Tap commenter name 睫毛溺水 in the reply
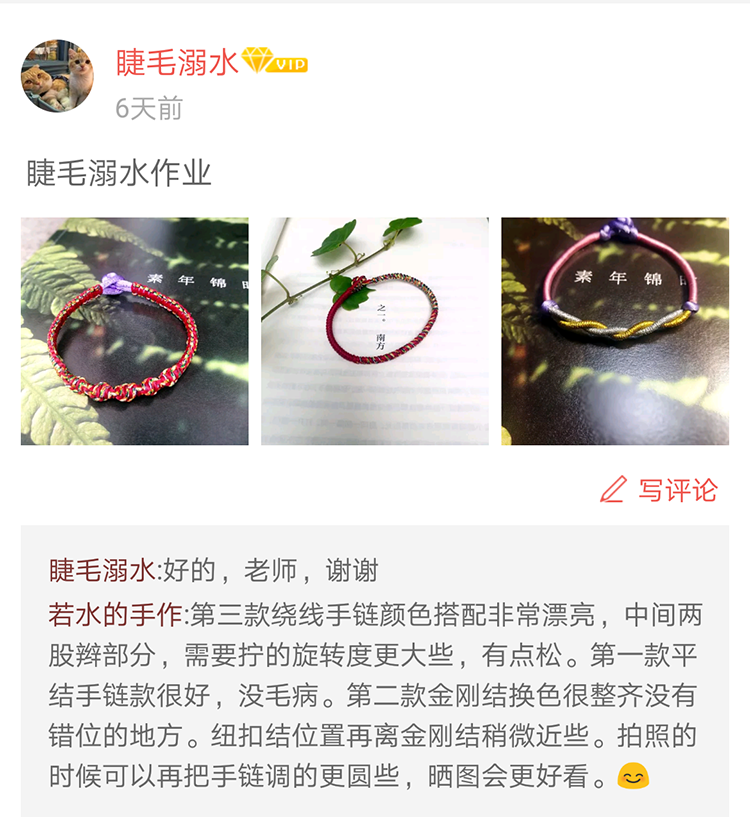The image size is (750, 817). pyautogui.click(x=102, y=570)
